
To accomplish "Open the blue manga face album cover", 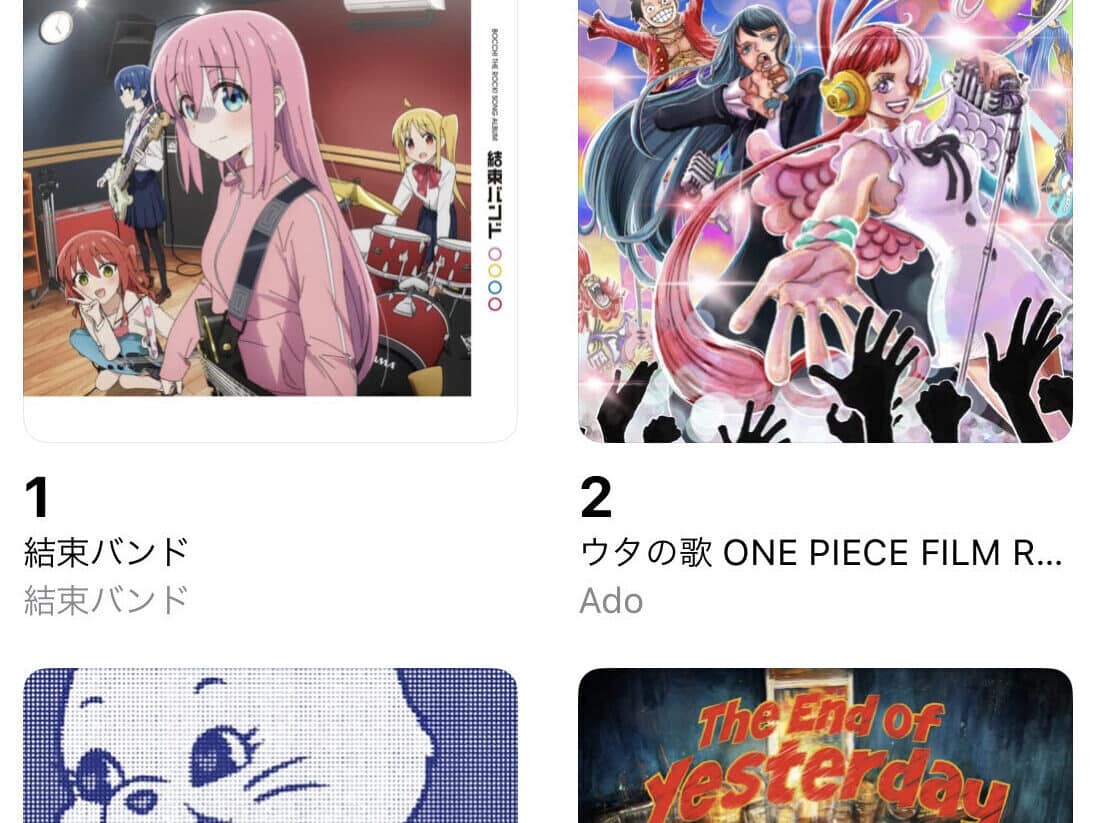I will point(270,745).
